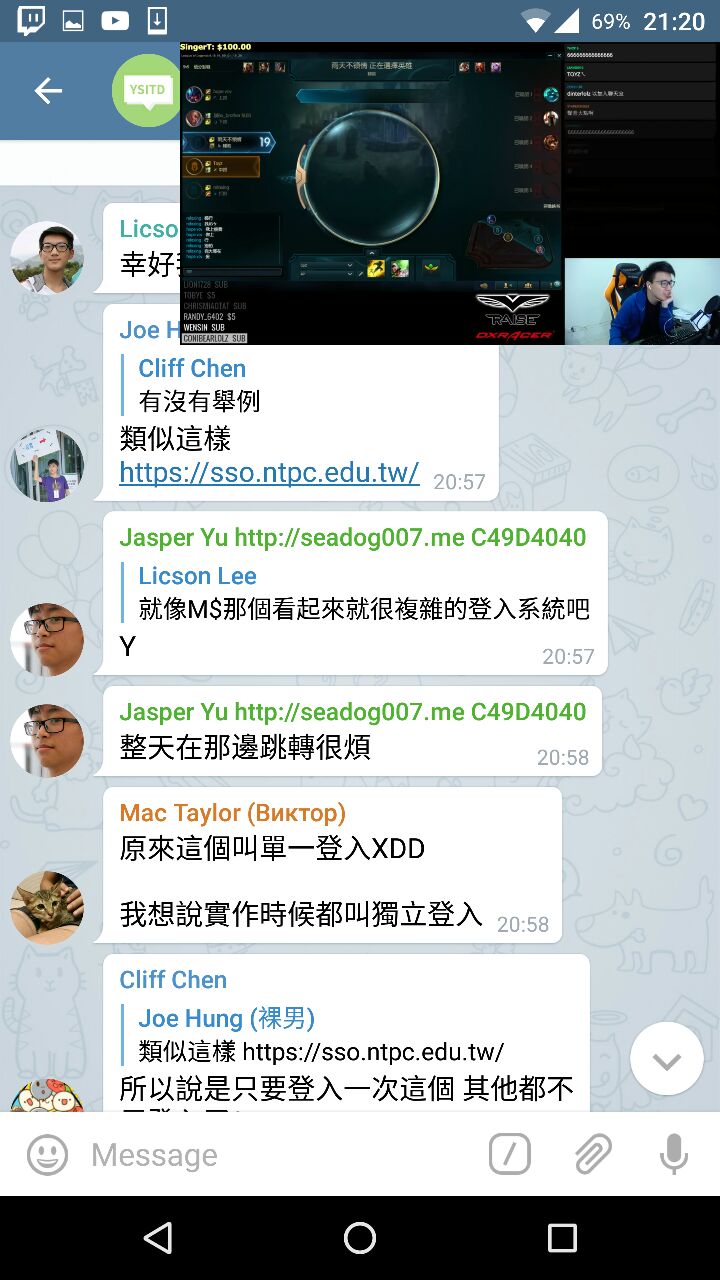
Task: Record a voice message with the microphone
Action: [x=674, y=1155]
